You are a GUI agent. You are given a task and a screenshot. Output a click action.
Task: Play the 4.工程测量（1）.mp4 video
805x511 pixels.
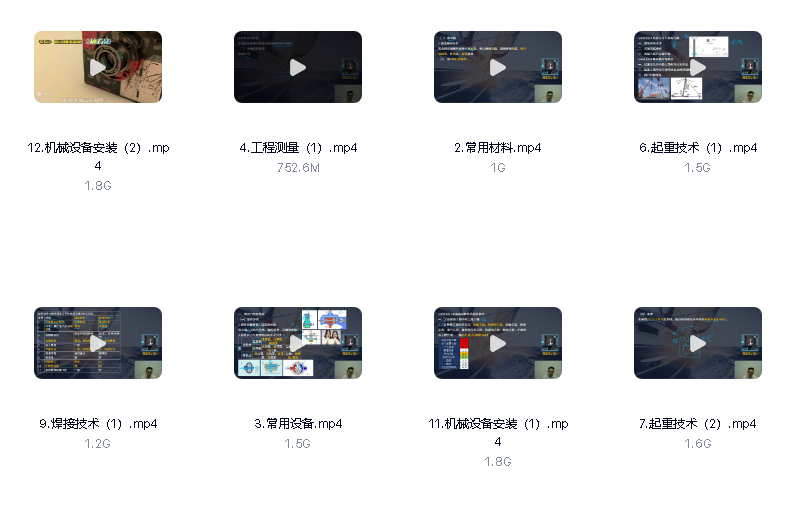[x=298, y=67]
